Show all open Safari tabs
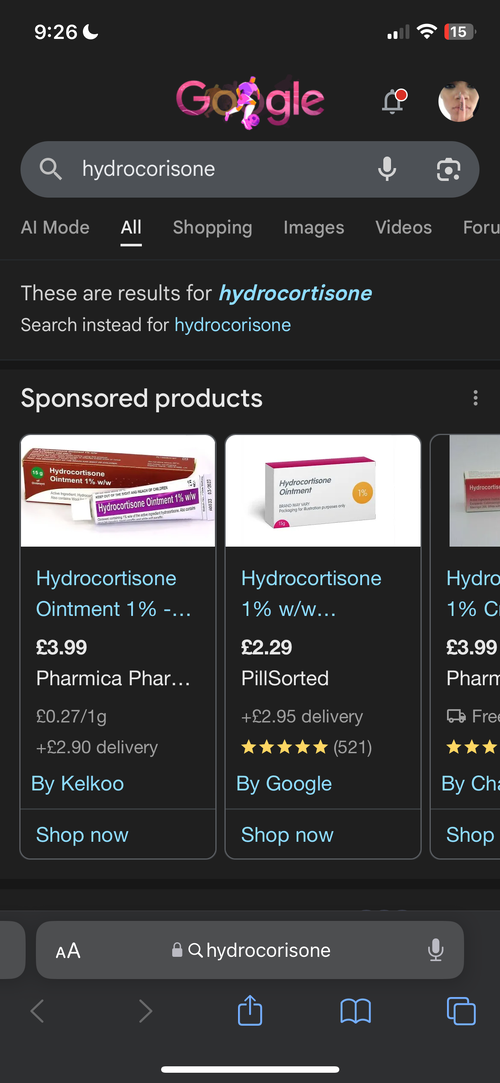This screenshot has height=1083, width=500. (461, 1011)
